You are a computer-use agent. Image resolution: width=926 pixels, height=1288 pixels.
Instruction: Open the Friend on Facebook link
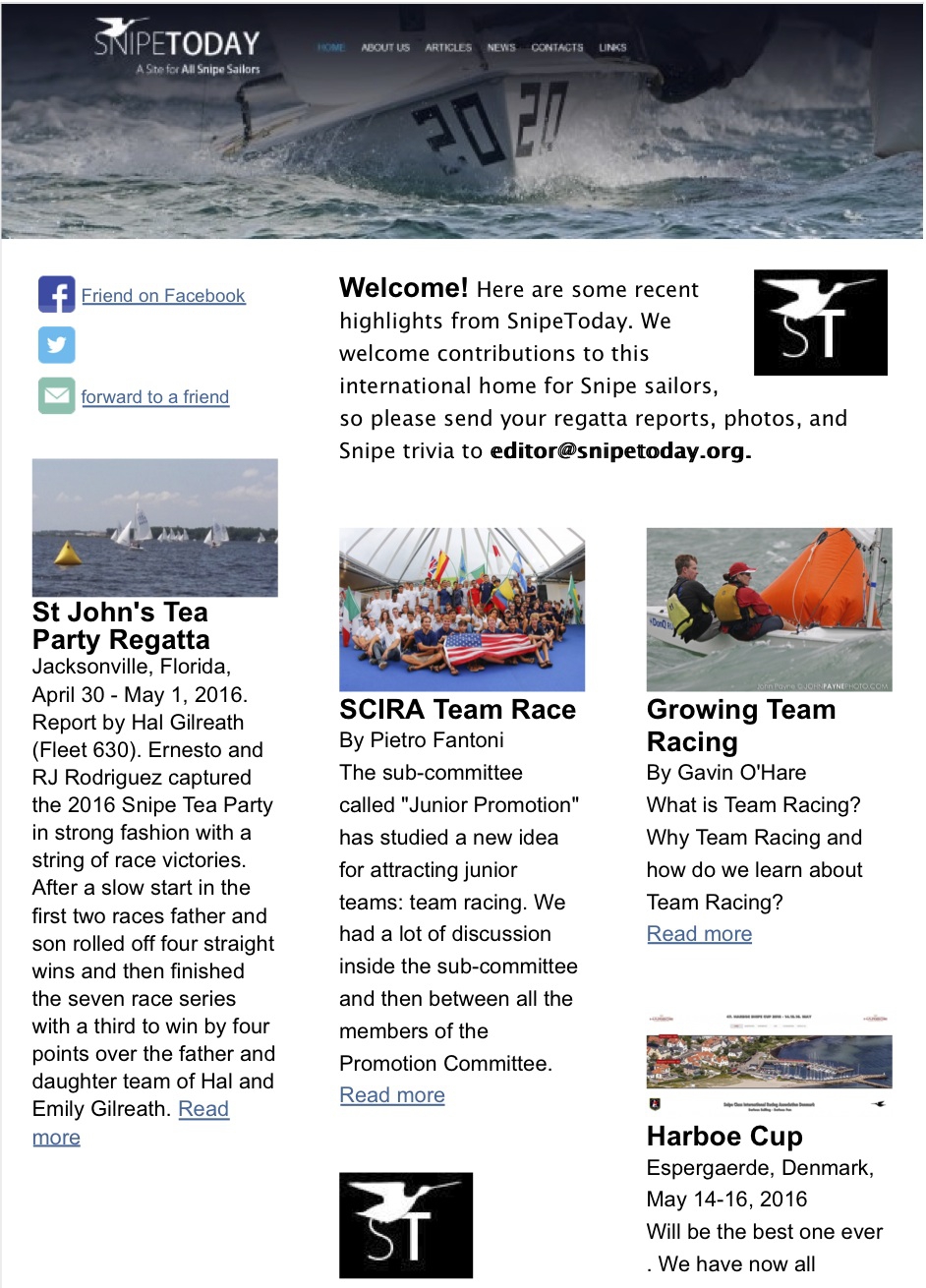coord(163,296)
